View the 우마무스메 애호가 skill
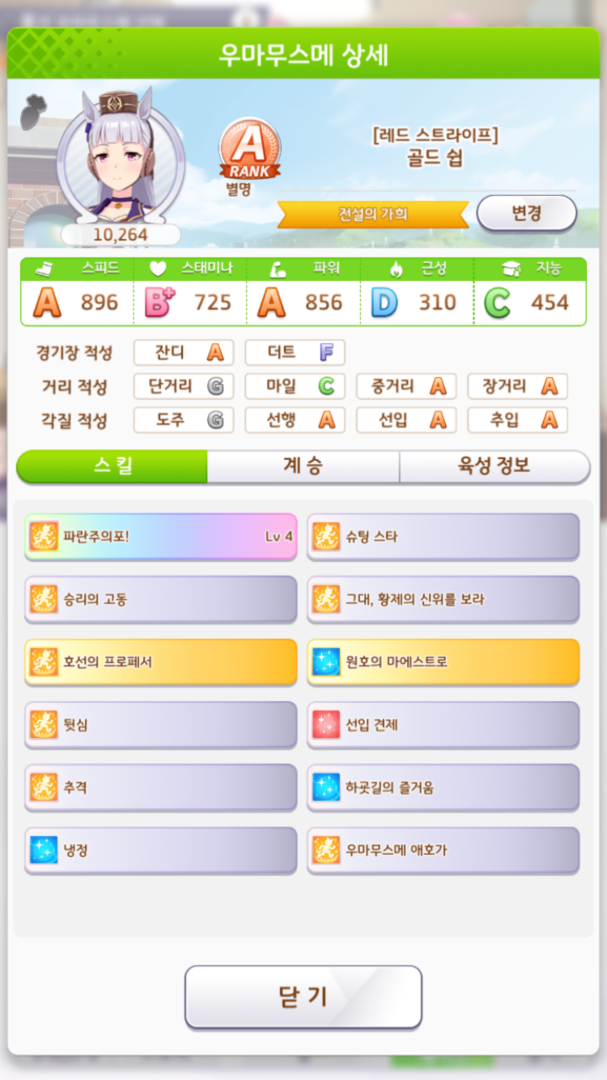This screenshot has width=607, height=1080. click(443, 850)
